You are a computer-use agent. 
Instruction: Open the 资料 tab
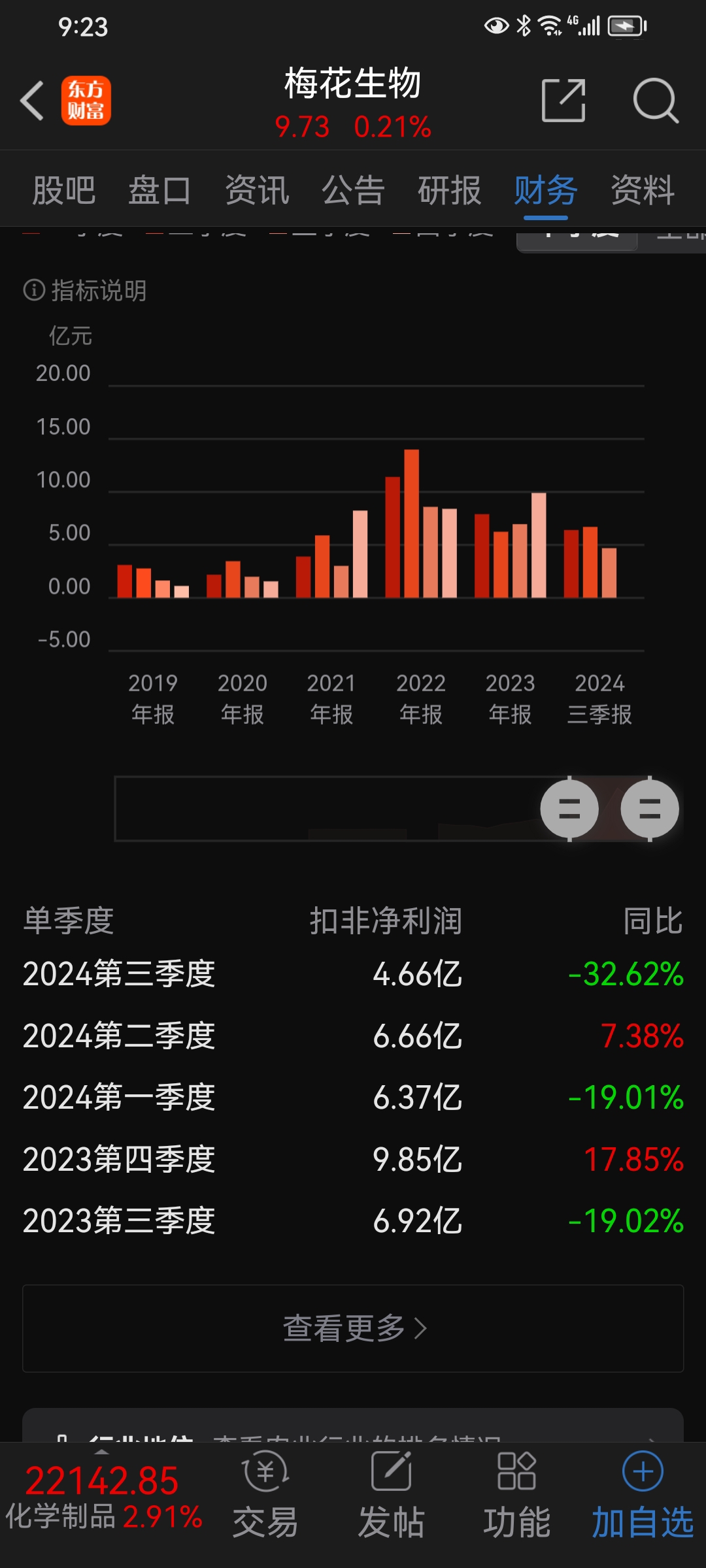[x=643, y=191]
